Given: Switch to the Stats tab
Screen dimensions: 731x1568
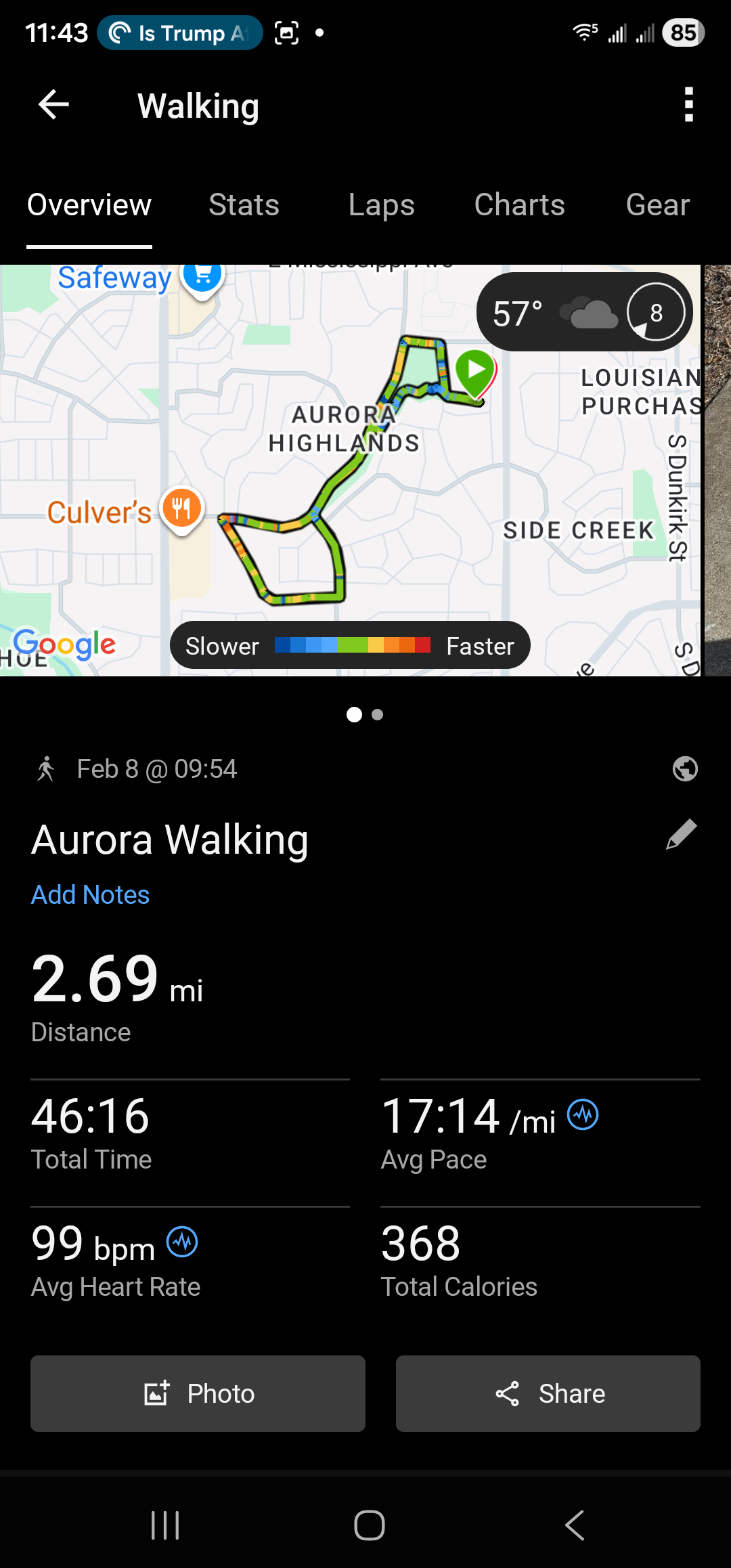Looking at the screenshot, I should (x=244, y=205).
